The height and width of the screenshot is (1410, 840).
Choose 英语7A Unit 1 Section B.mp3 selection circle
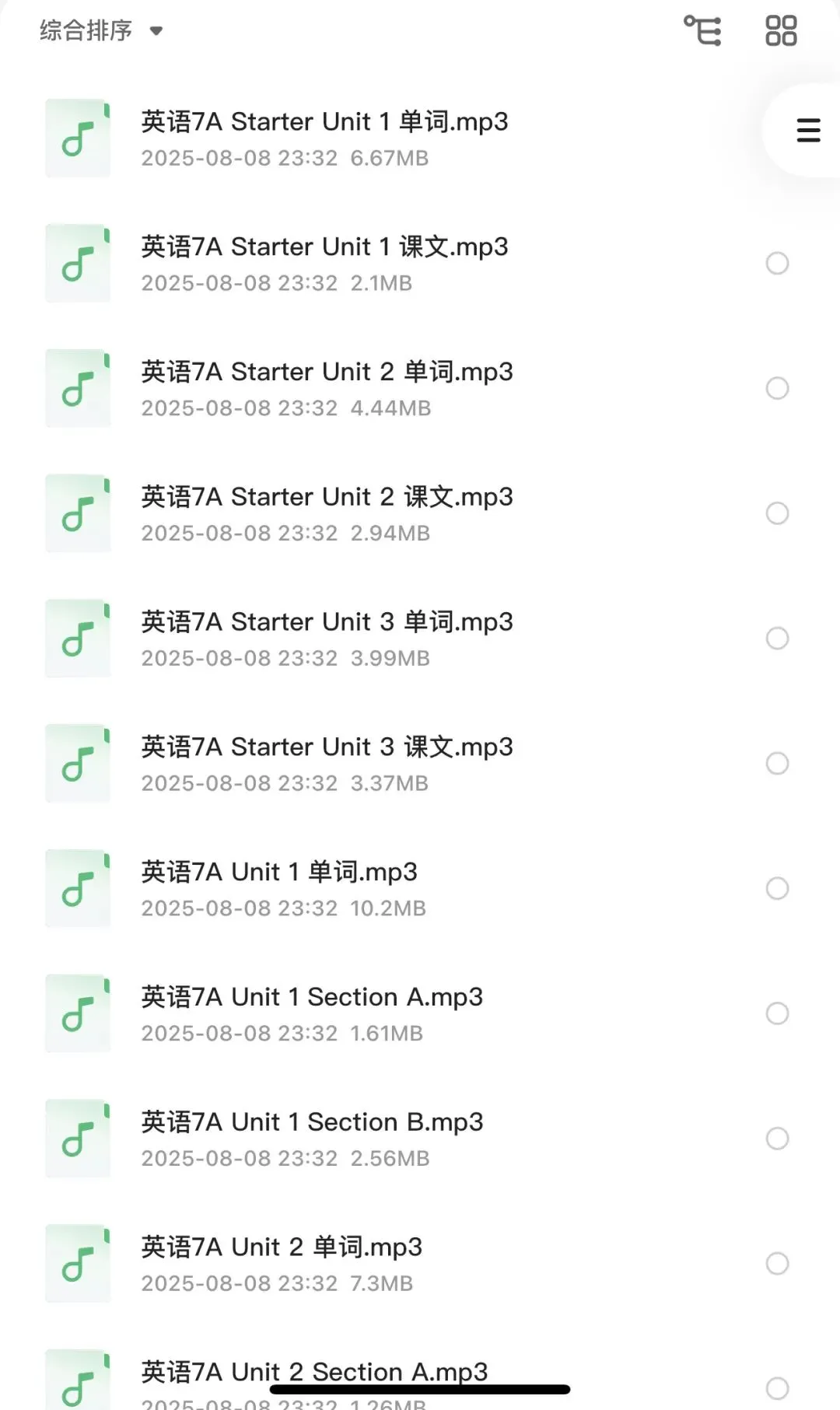pyautogui.click(x=777, y=1139)
